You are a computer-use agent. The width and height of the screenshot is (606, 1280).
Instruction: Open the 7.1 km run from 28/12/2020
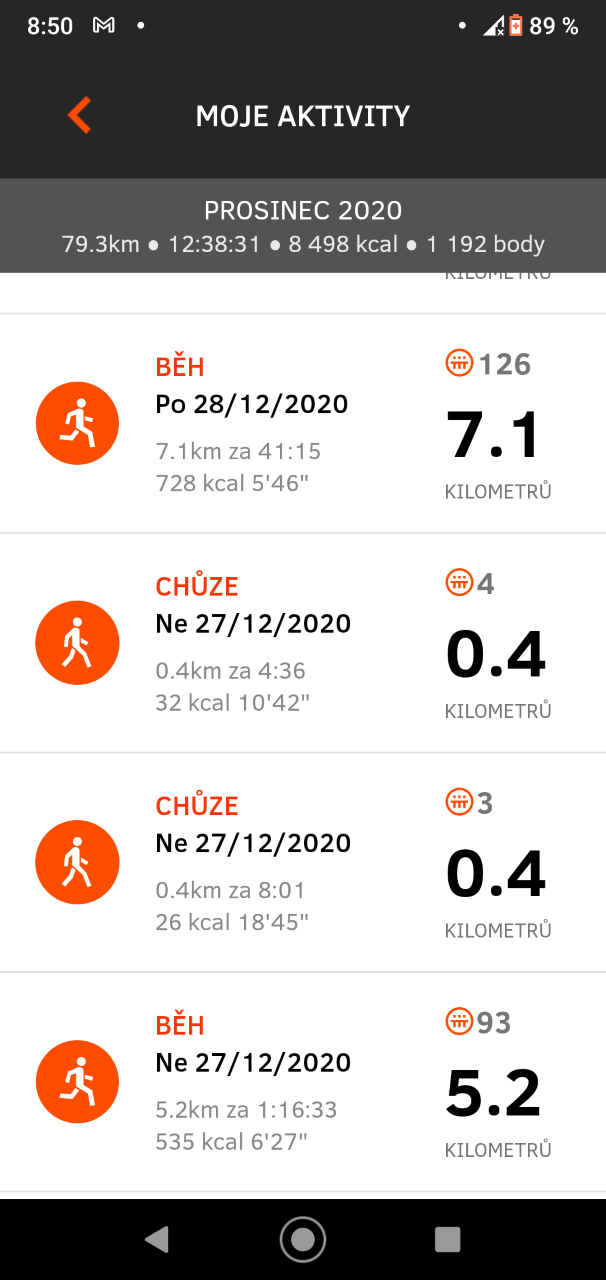coord(302,424)
